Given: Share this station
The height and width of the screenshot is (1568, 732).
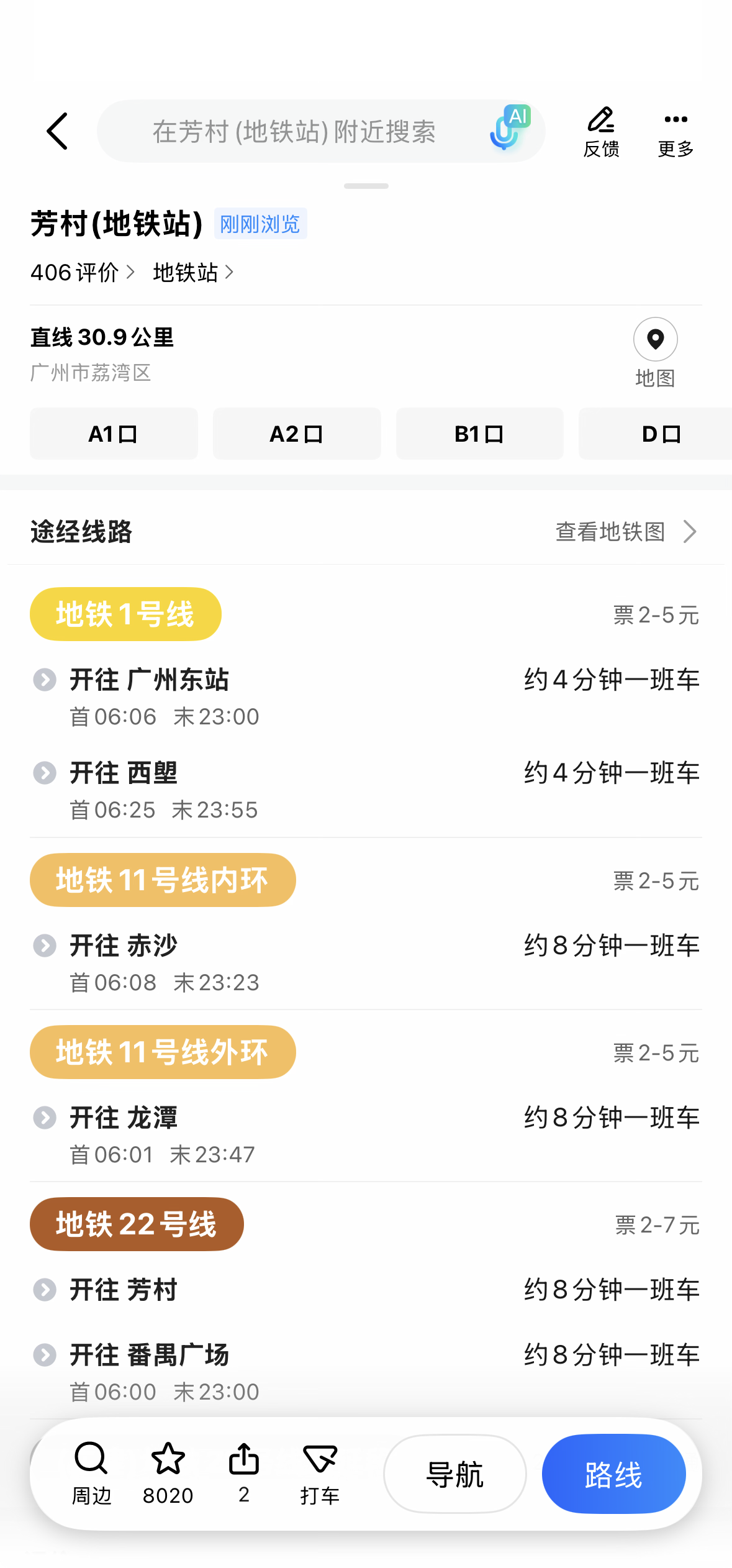Looking at the screenshot, I should [x=244, y=1474].
